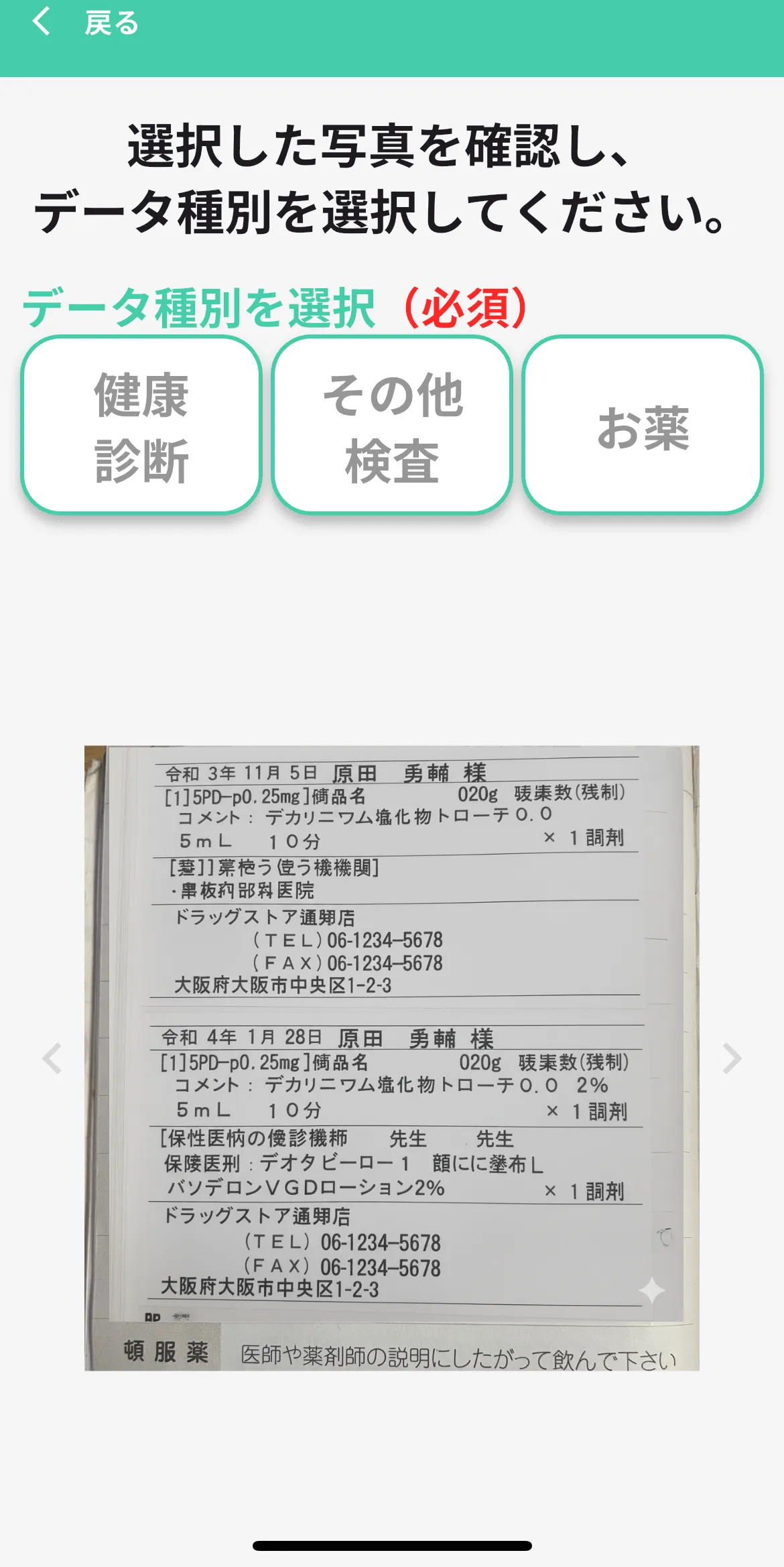Show the next photo with right chevron

point(732,1059)
